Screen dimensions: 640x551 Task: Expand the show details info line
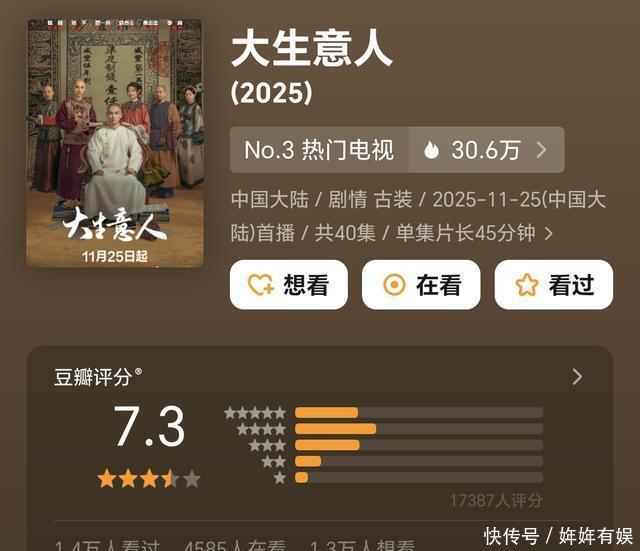(548, 233)
